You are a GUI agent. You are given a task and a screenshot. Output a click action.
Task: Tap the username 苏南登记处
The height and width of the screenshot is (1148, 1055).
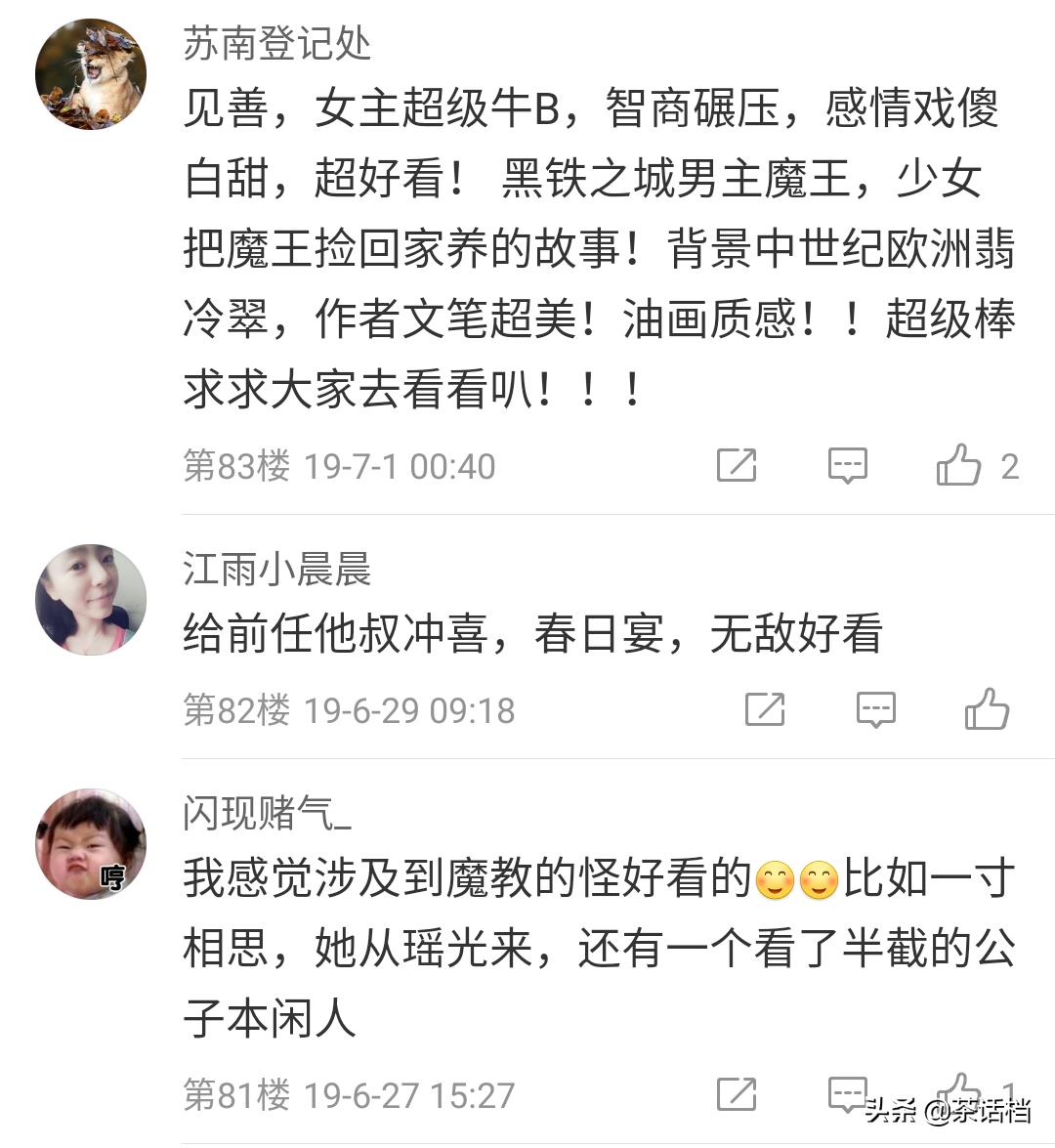coord(277,44)
